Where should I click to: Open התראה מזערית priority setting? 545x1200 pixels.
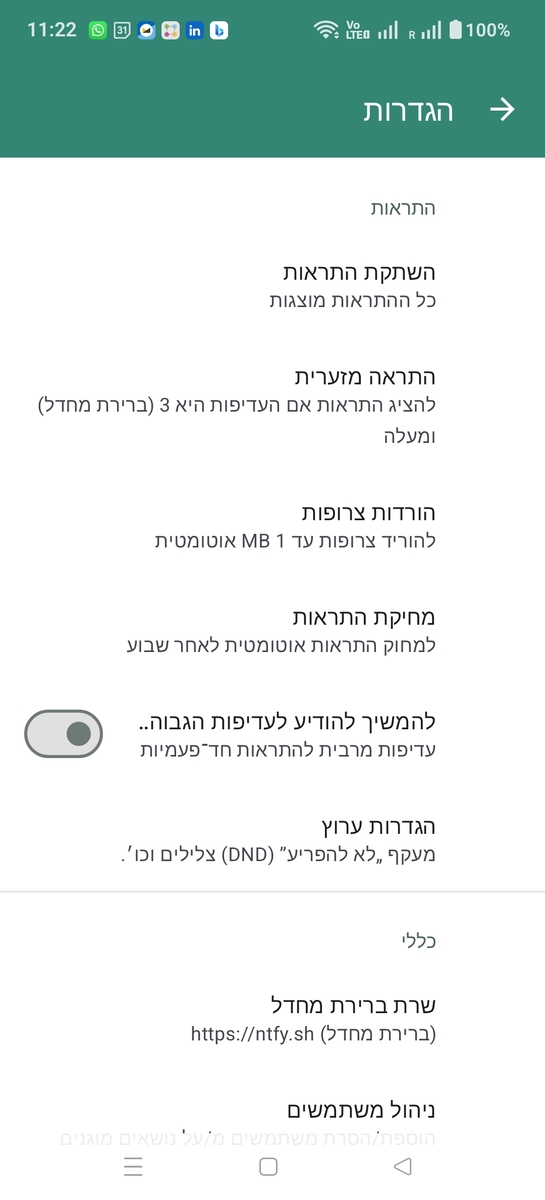pyautogui.click(x=272, y=406)
